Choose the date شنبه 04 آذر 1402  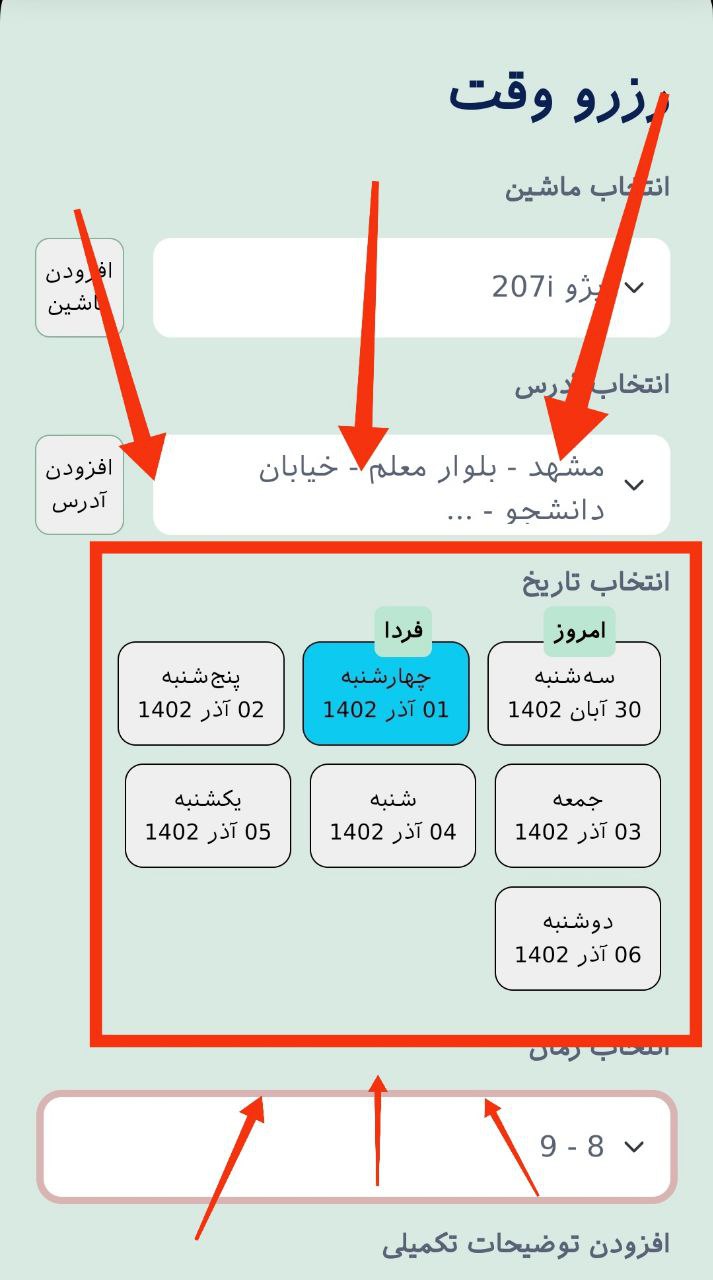tap(393, 816)
